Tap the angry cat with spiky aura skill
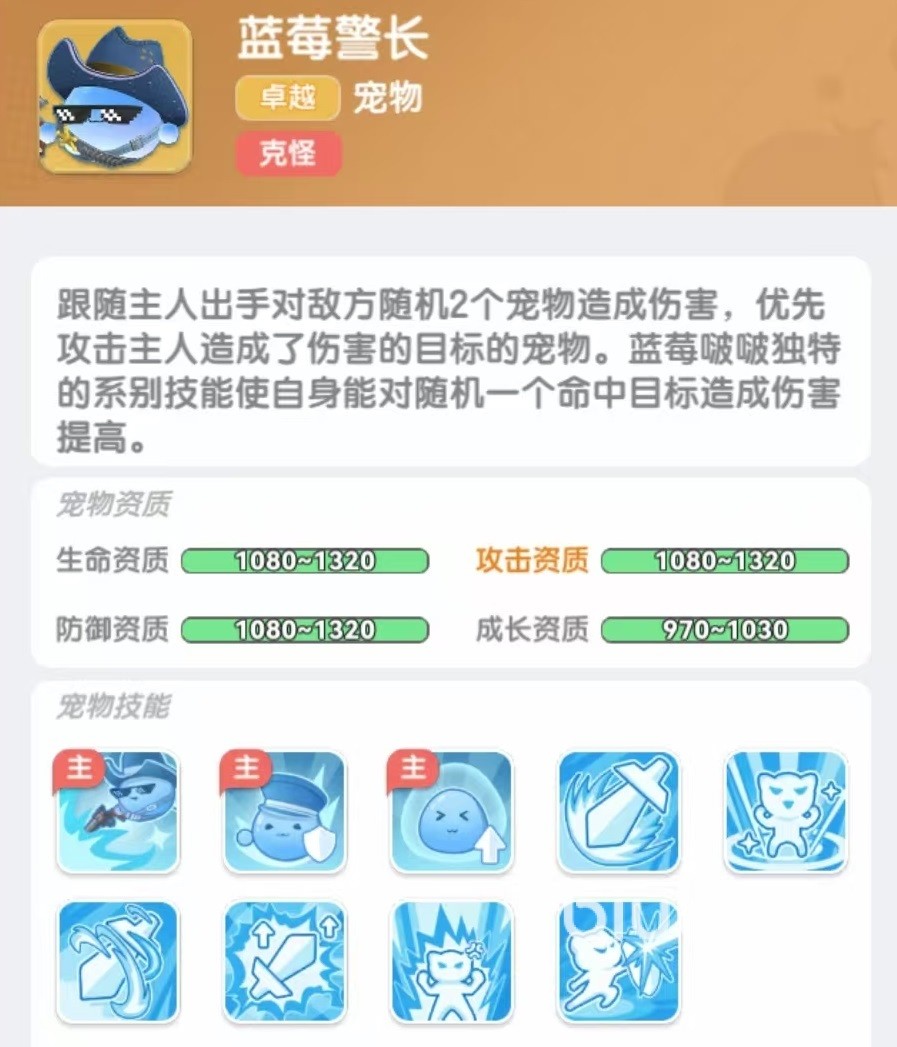 coord(452,962)
